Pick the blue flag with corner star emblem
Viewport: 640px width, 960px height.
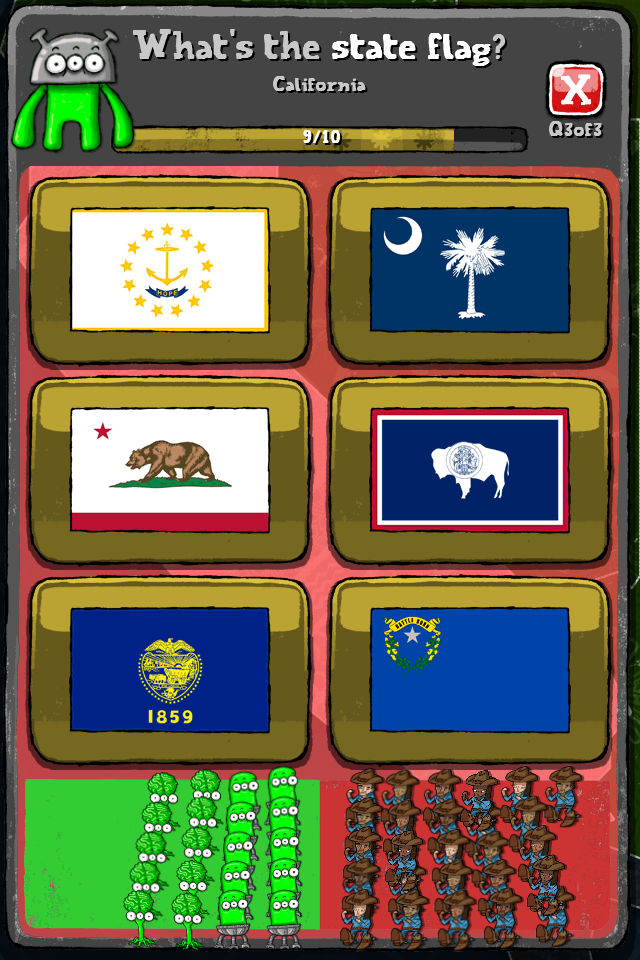[469, 670]
